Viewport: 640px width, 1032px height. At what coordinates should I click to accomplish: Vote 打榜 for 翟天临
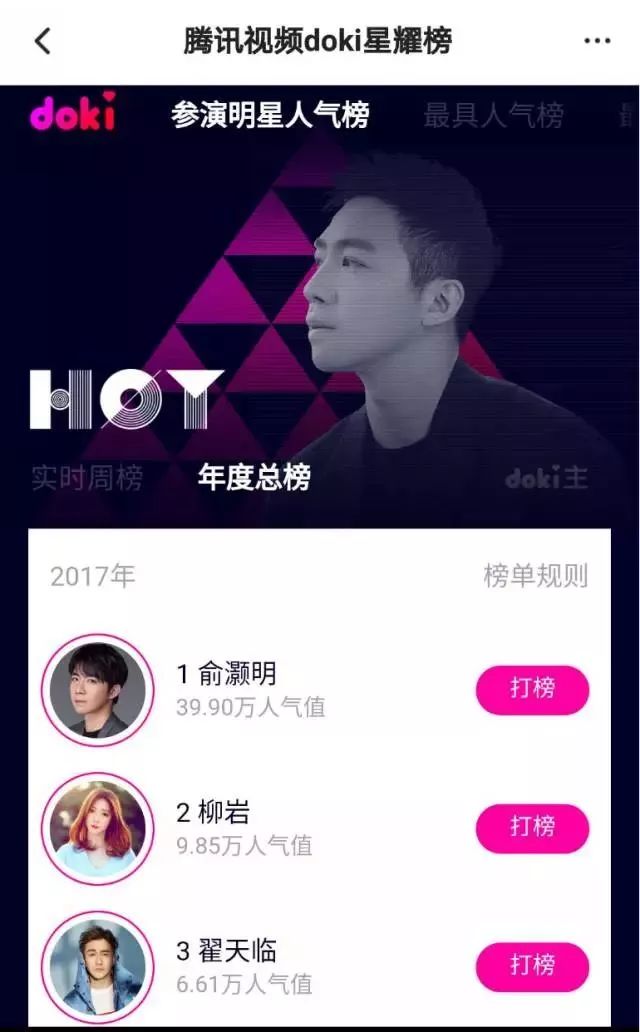[532, 965]
